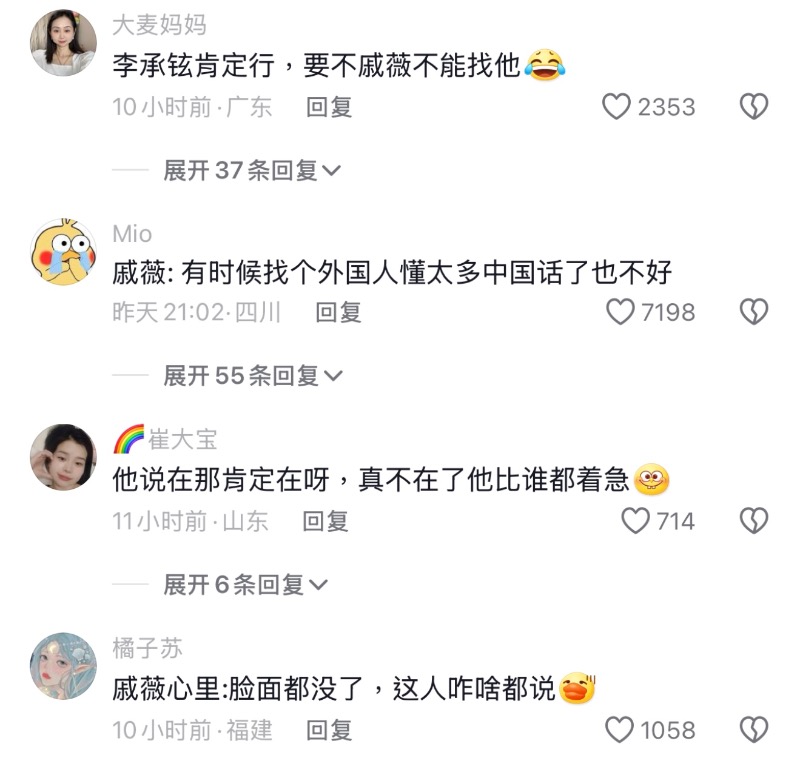800x775 pixels.
Task: Dislike the comment by 大麦妈妈
Action: [753, 107]
